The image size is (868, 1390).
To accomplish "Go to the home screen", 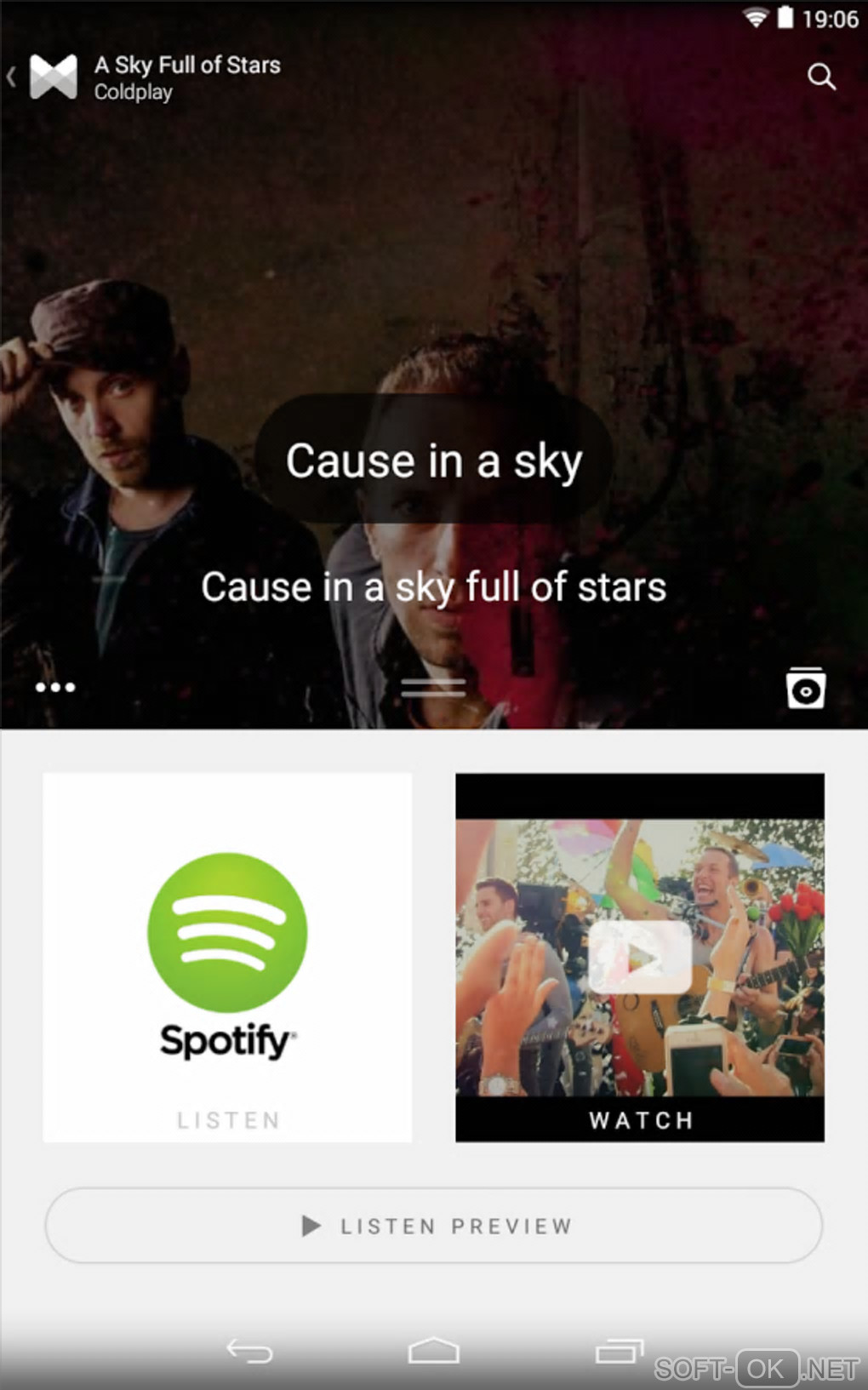I will pos(433,1351).
